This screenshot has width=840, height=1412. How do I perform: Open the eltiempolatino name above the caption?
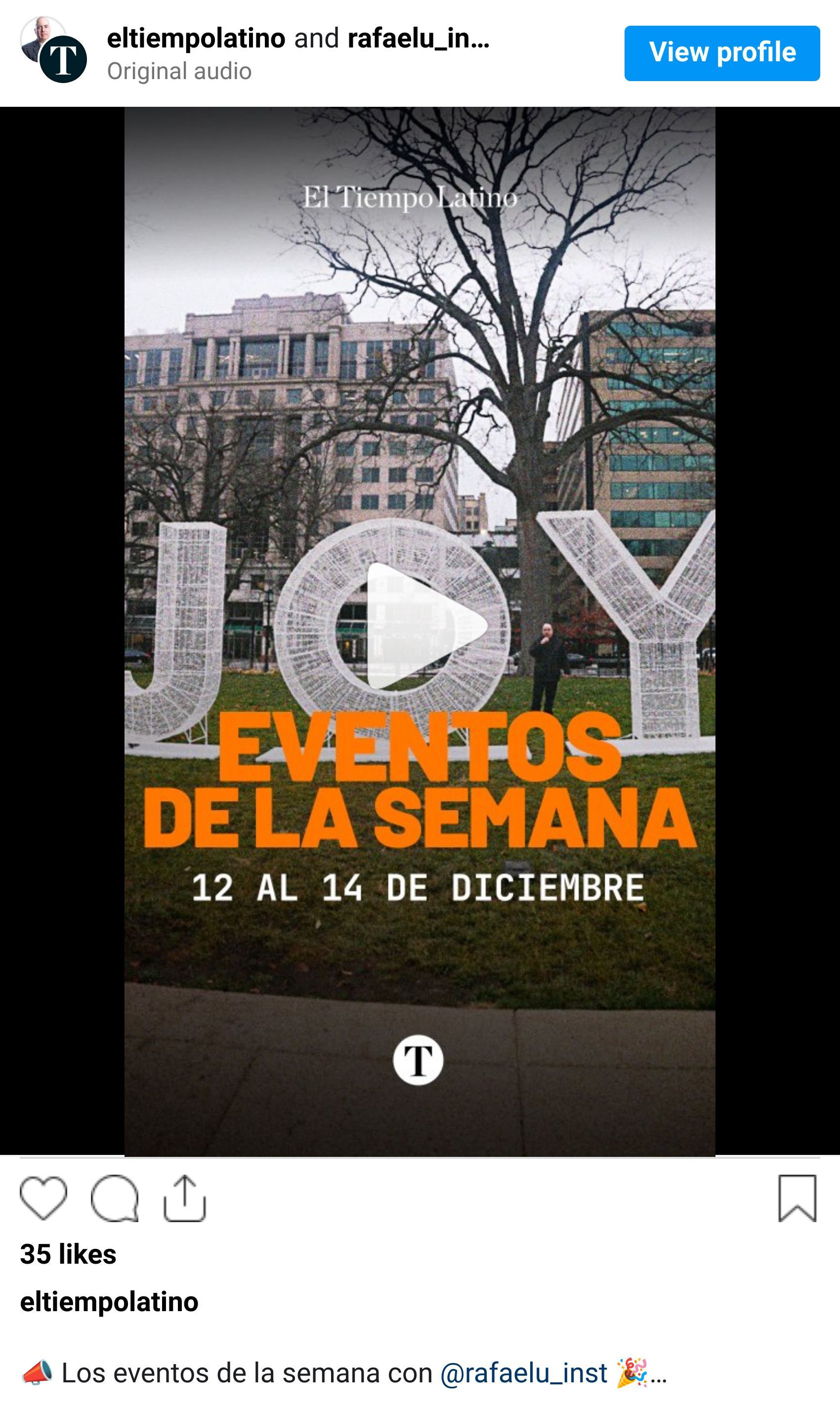(x=109, y=1302)
